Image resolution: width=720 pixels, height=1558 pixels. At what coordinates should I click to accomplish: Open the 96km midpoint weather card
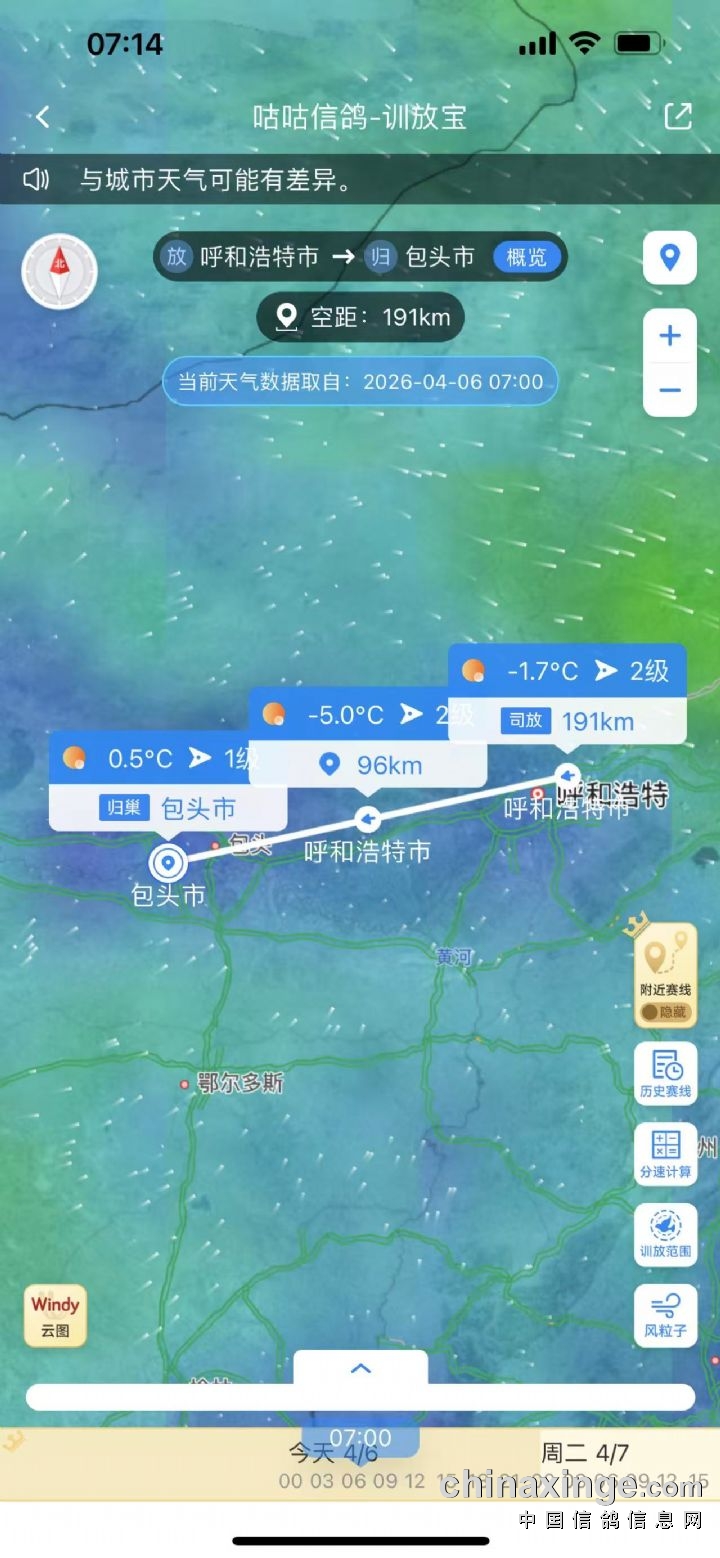pos(367,741)
